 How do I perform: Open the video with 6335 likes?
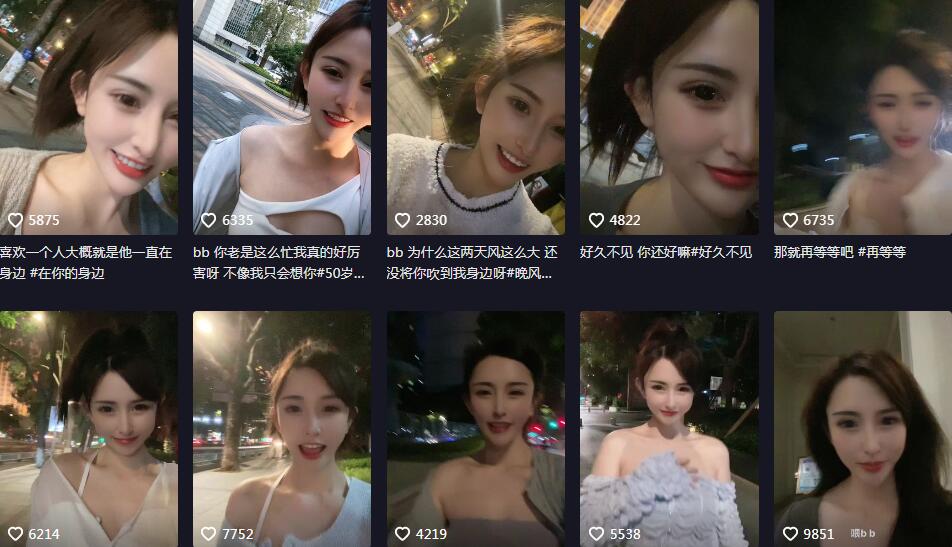282,115
